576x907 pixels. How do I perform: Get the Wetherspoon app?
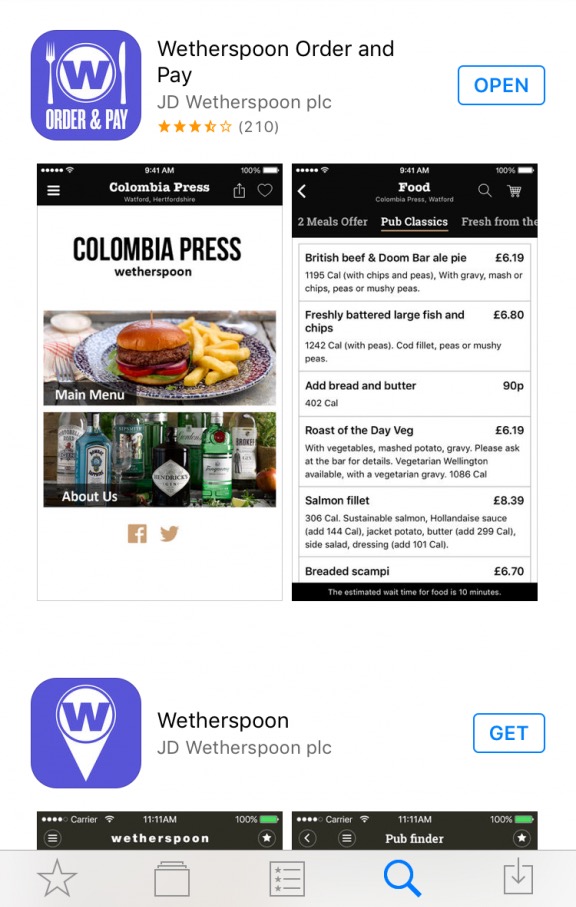pos(508,733)
